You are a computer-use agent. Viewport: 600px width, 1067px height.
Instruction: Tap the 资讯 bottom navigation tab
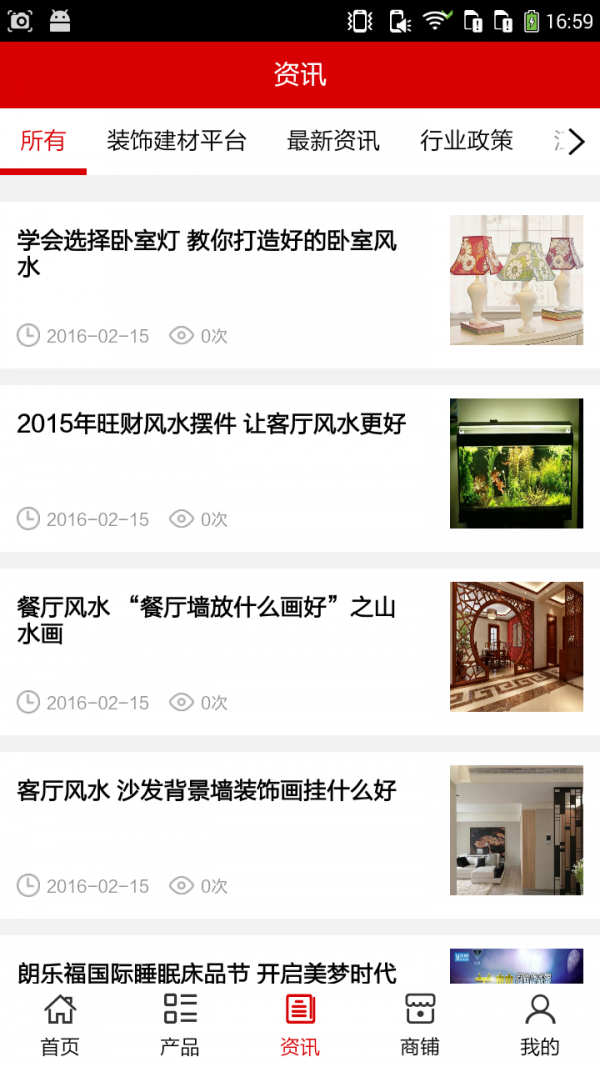(x=300, y=1025)
